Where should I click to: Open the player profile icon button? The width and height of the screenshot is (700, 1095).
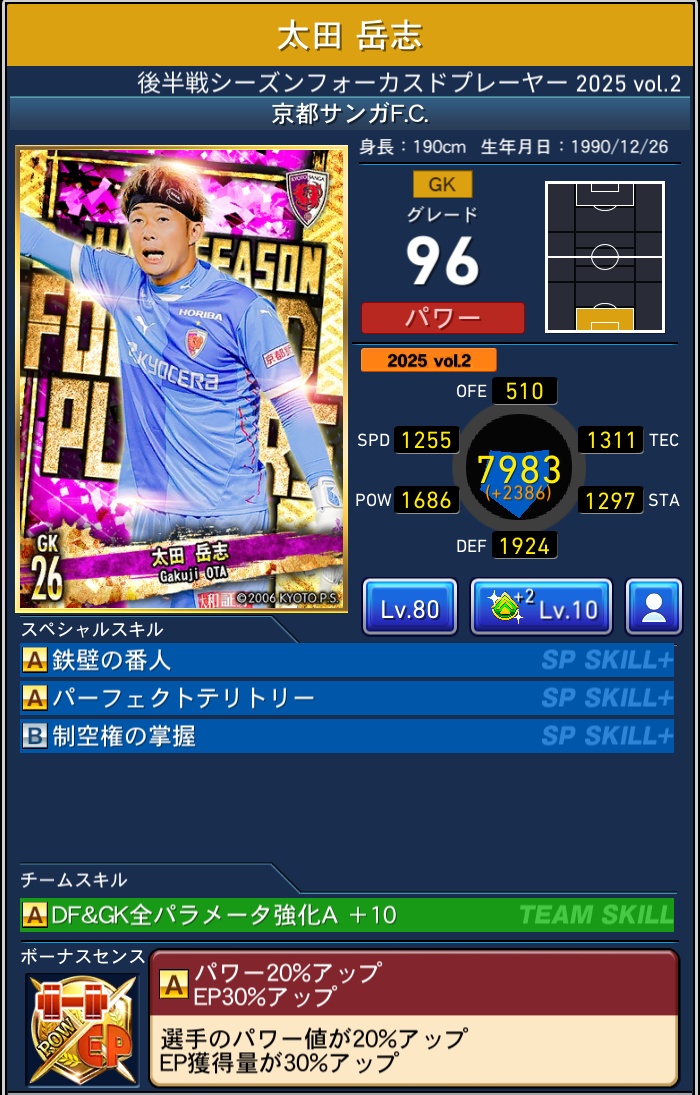pyautogui.click(x=654, y=607)
